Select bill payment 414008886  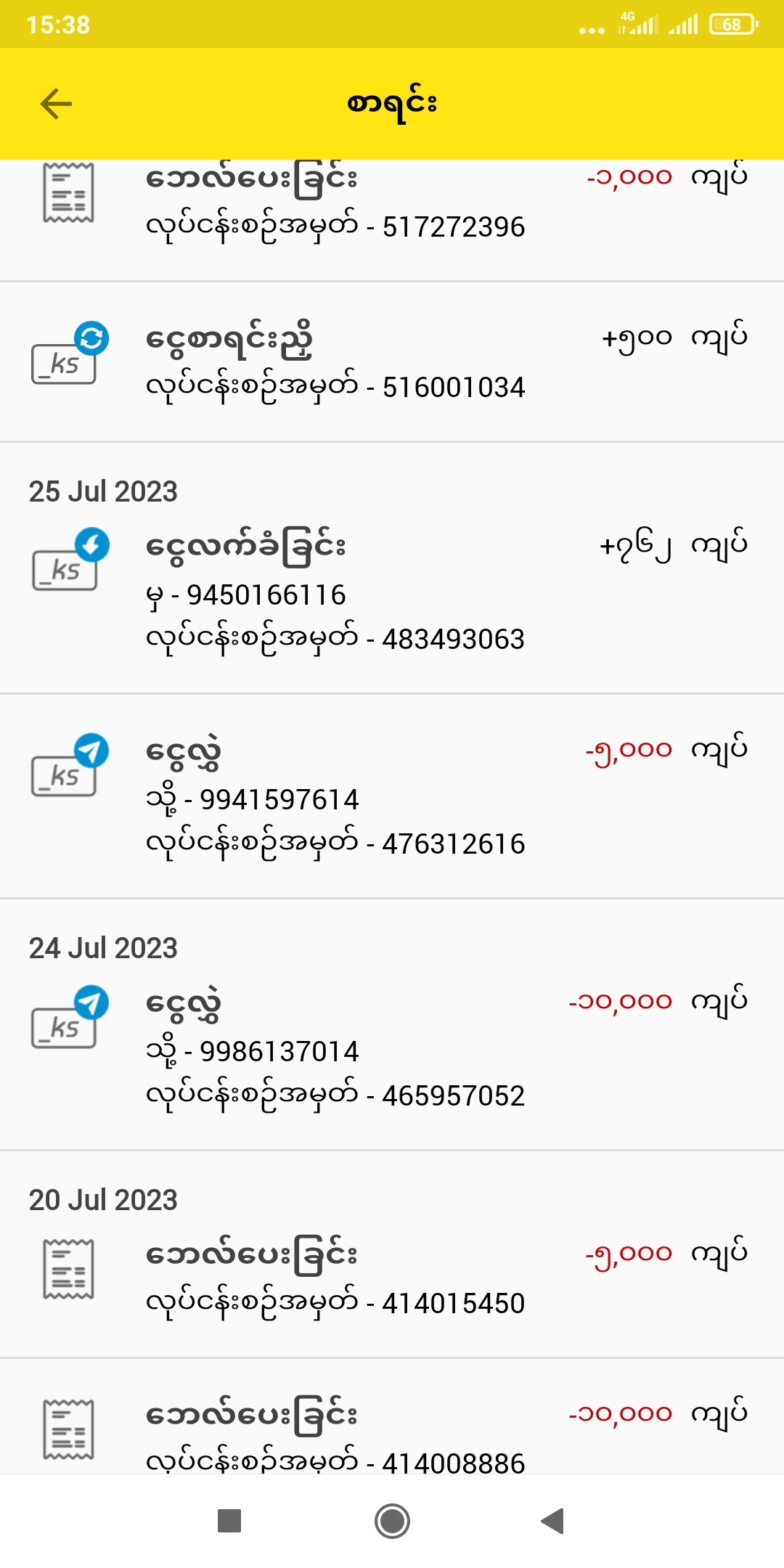point(392,1430)
